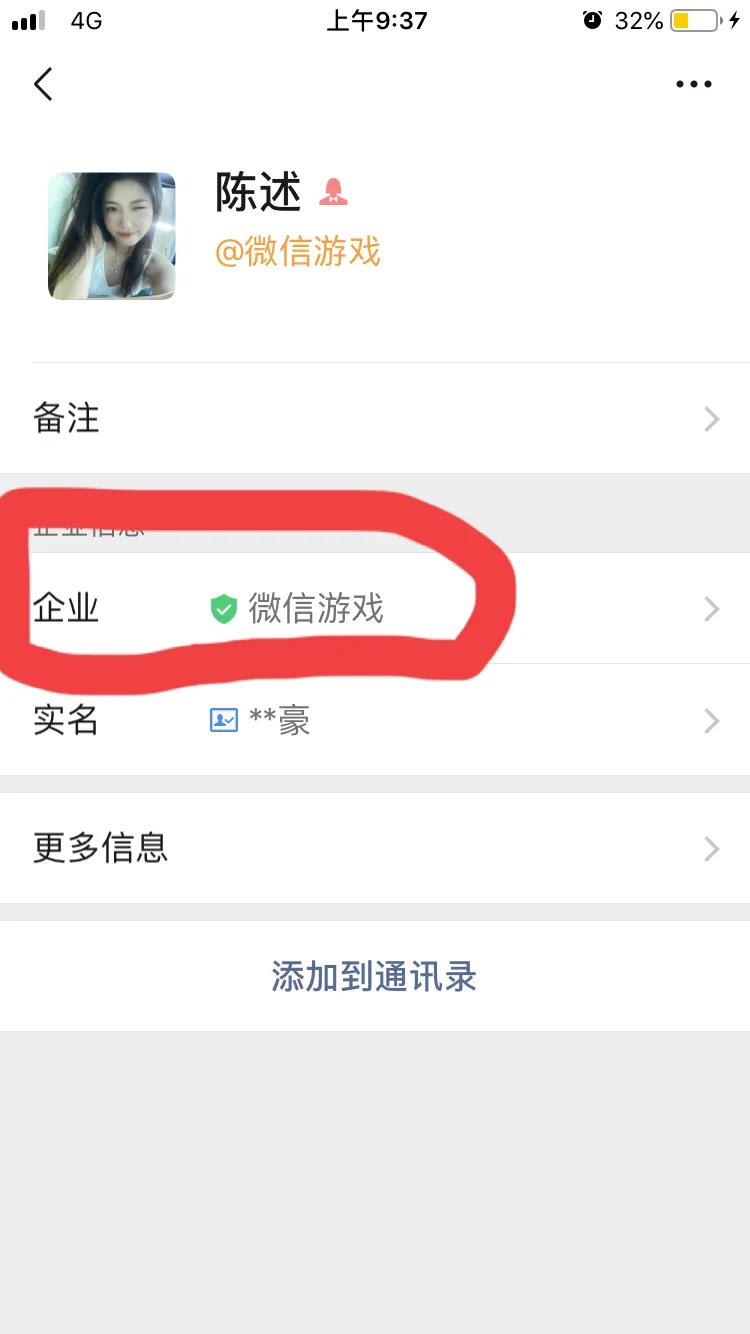Tap the back arrow at top left
The width and height of the screenshot is (750, 1334).
[x=42, y=84]
